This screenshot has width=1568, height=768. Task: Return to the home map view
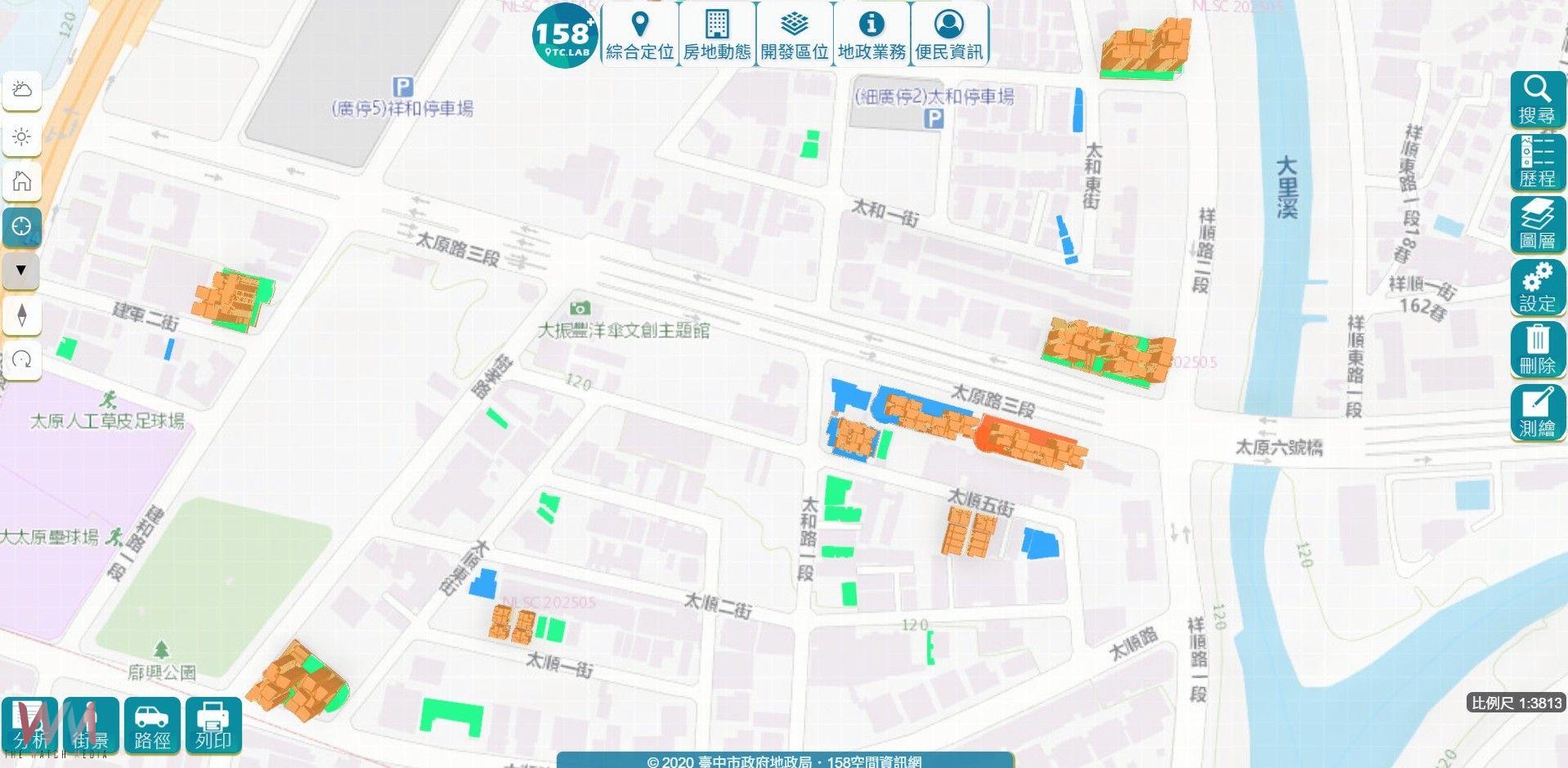(x=22, y=181)
